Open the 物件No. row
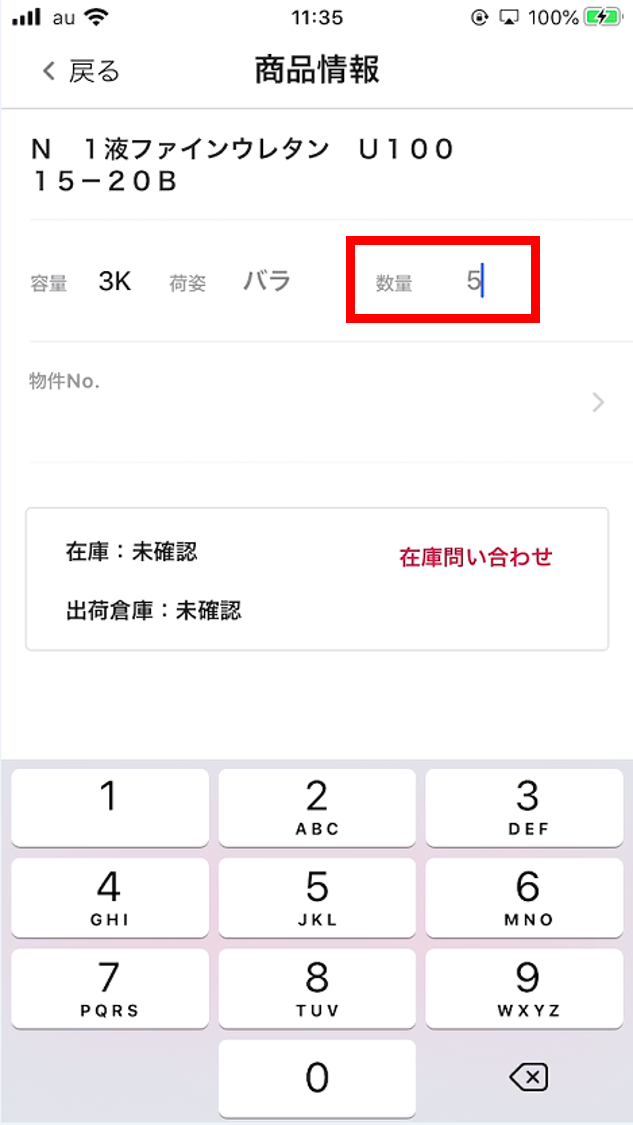 [x=316, y=402]
